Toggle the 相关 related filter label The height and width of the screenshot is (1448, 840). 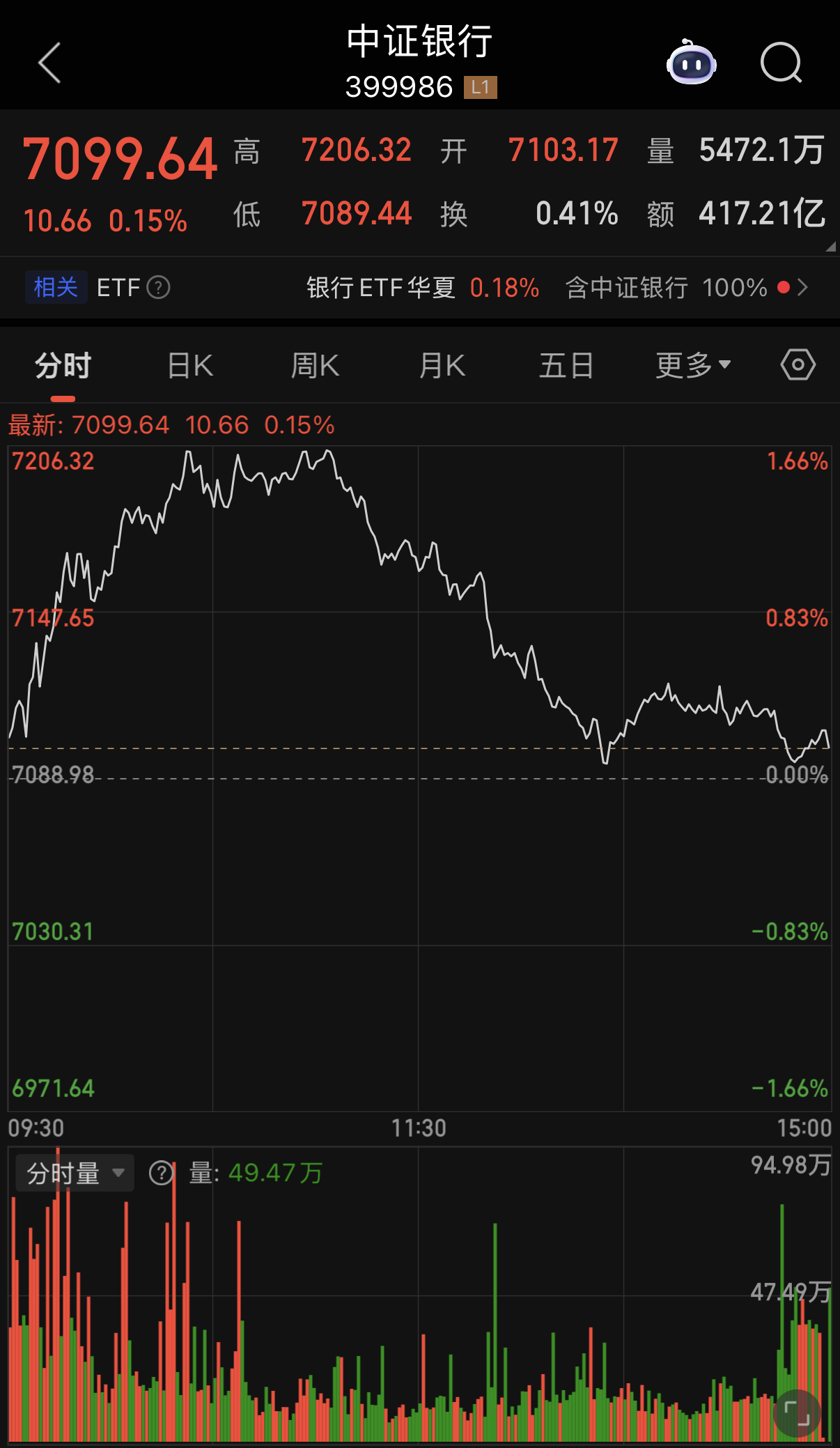pyautogui.click(x=56, y=287)
